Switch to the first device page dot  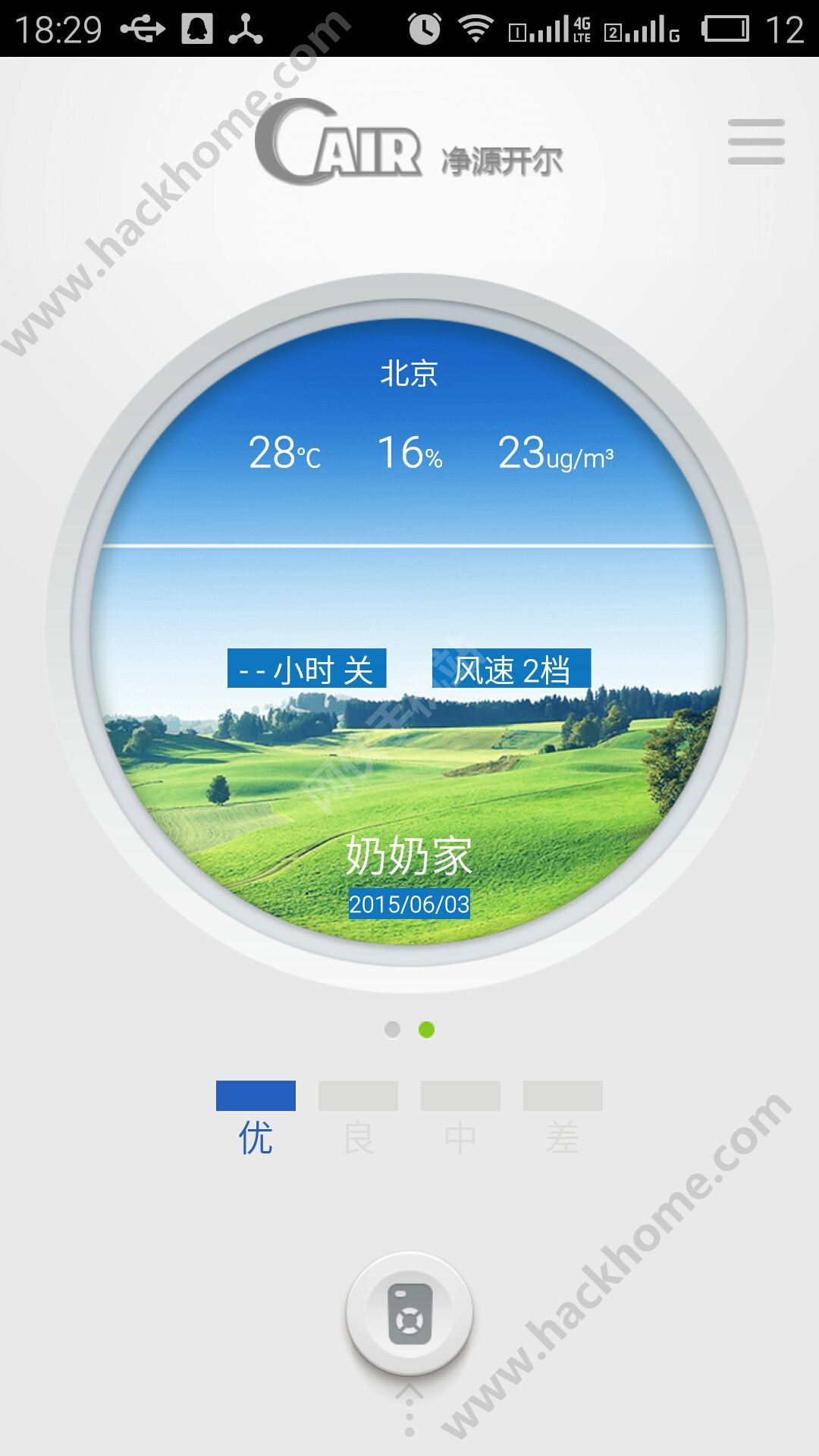(394, 1030)
